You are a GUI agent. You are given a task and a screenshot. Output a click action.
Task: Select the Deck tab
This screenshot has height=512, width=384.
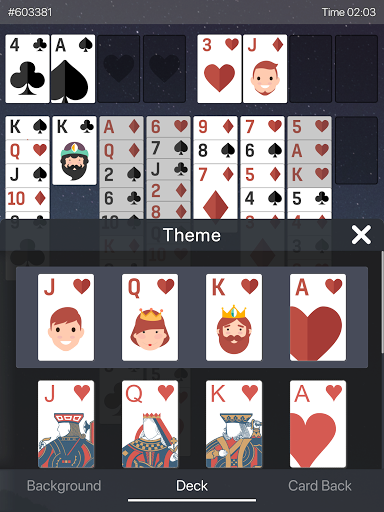pyautogui.click(x=192, y=486)
